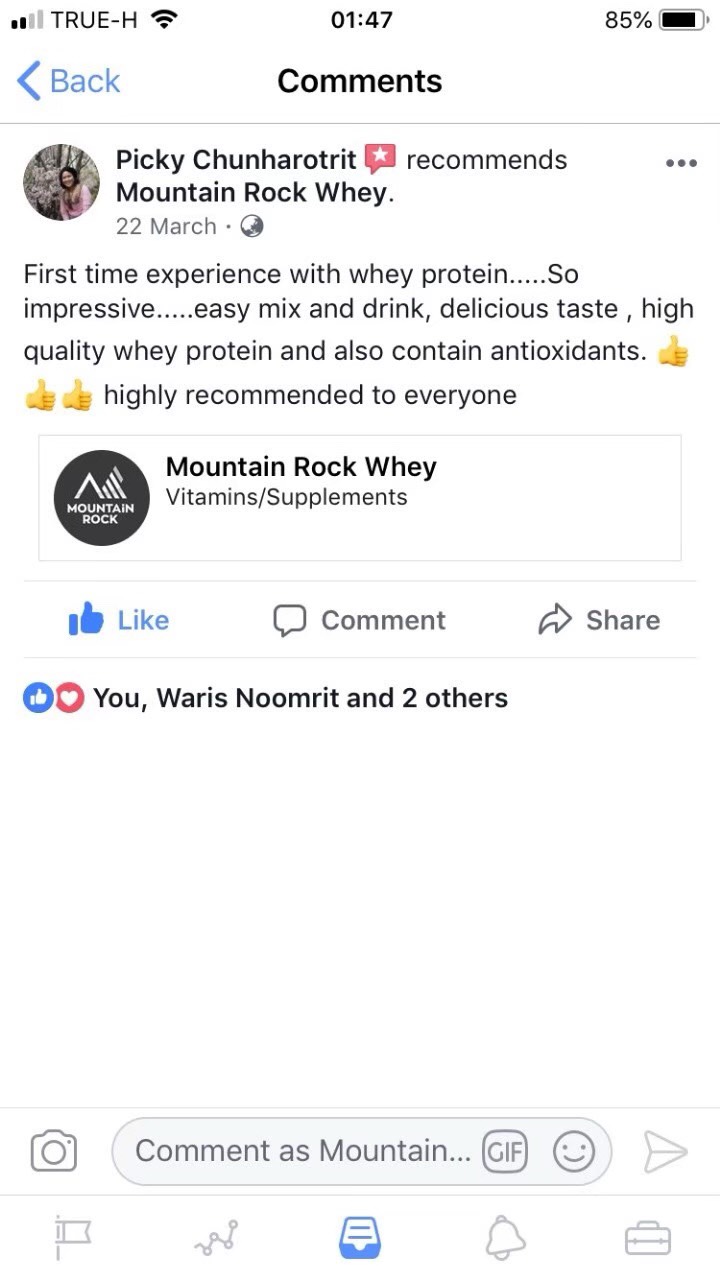The image size is (720, 1280).
Task: Switch to the page flag tab
Action: [73, 1239]
